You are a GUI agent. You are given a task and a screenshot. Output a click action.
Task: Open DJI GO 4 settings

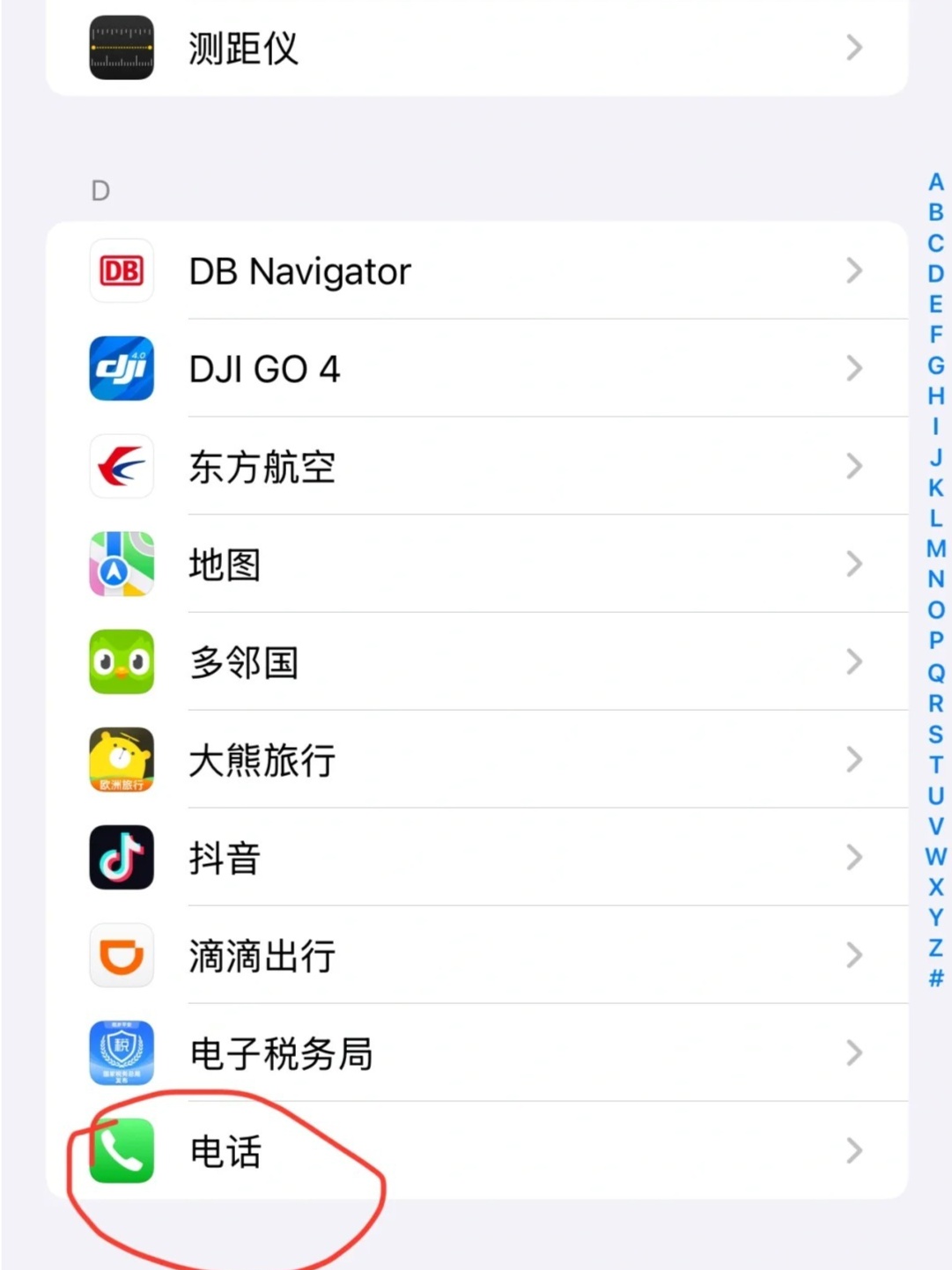476,369
